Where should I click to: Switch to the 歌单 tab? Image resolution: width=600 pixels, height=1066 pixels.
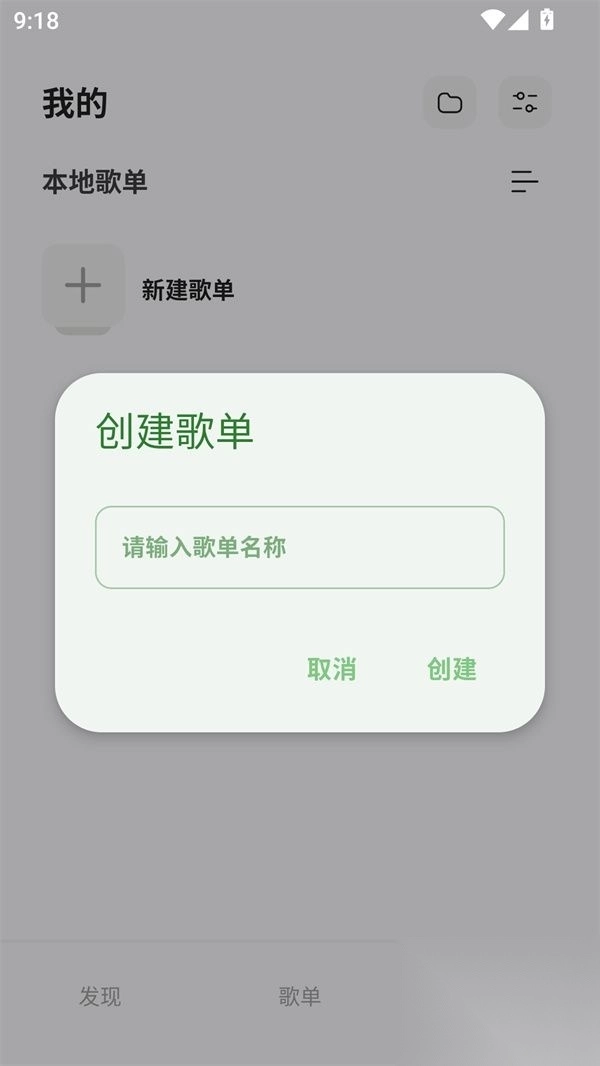click(x=299, y=996)
